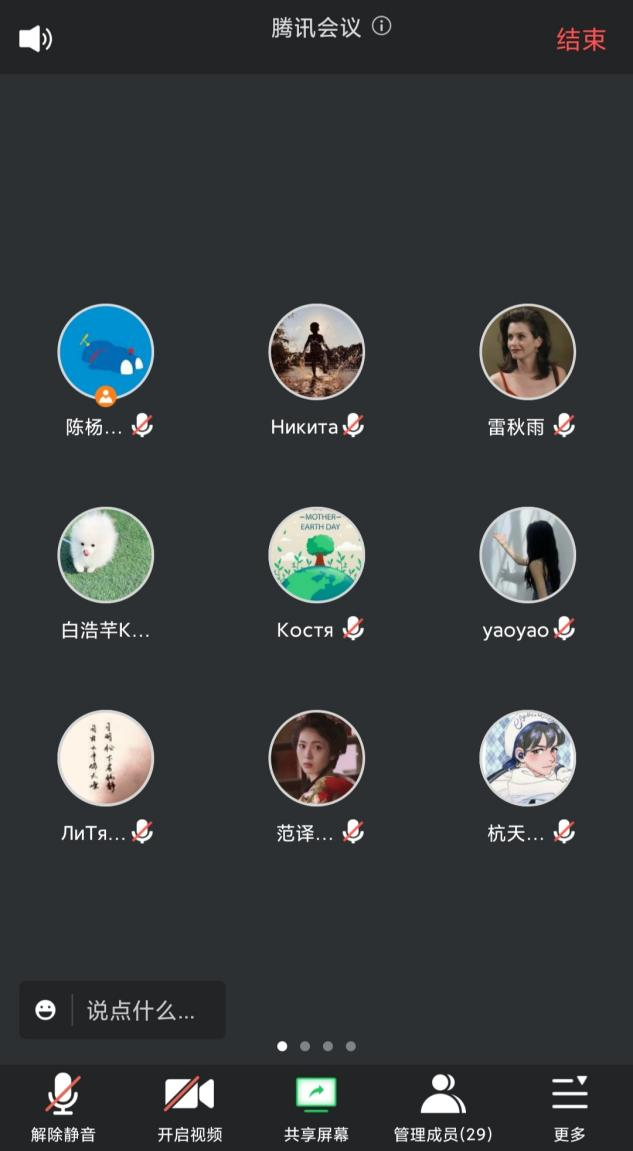Image resolution: width=633 pixels, height=1151 pixels.
Task: Open meeting info icon beside 腾讯会议
Action: [381, 26]
